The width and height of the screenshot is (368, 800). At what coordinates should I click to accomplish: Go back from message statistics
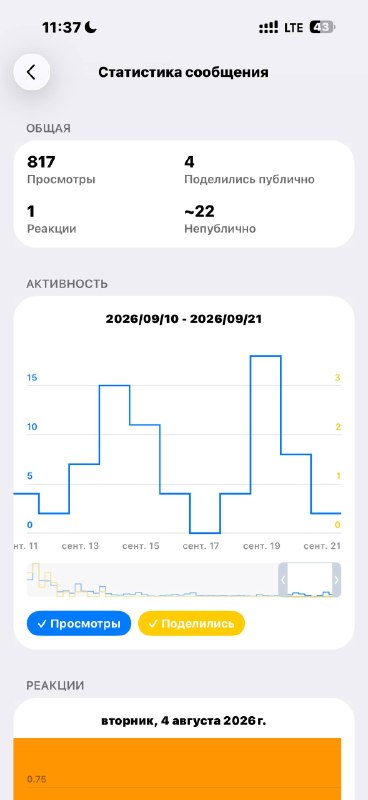point(32,72)
